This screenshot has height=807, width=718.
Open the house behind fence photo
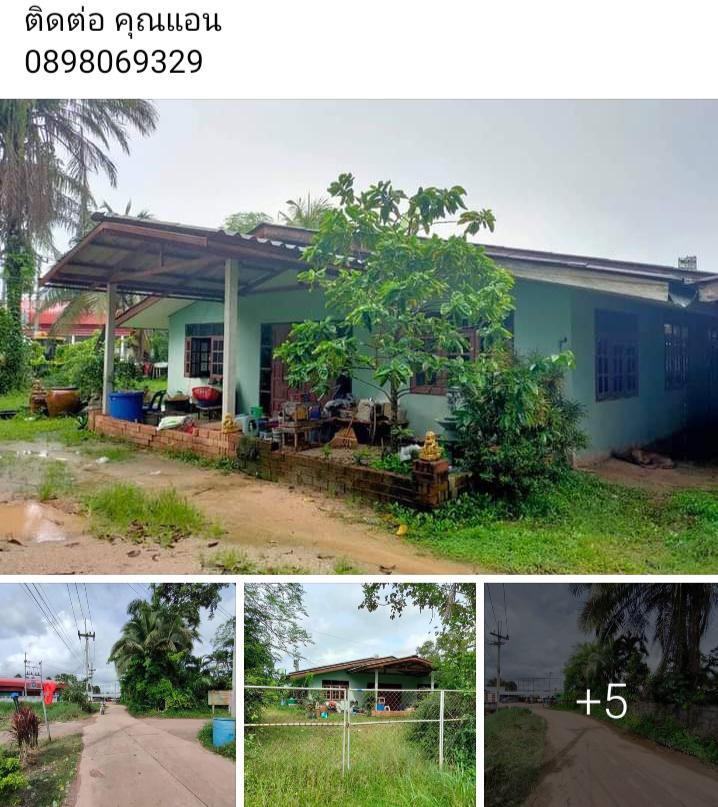[x=360, y=694]
